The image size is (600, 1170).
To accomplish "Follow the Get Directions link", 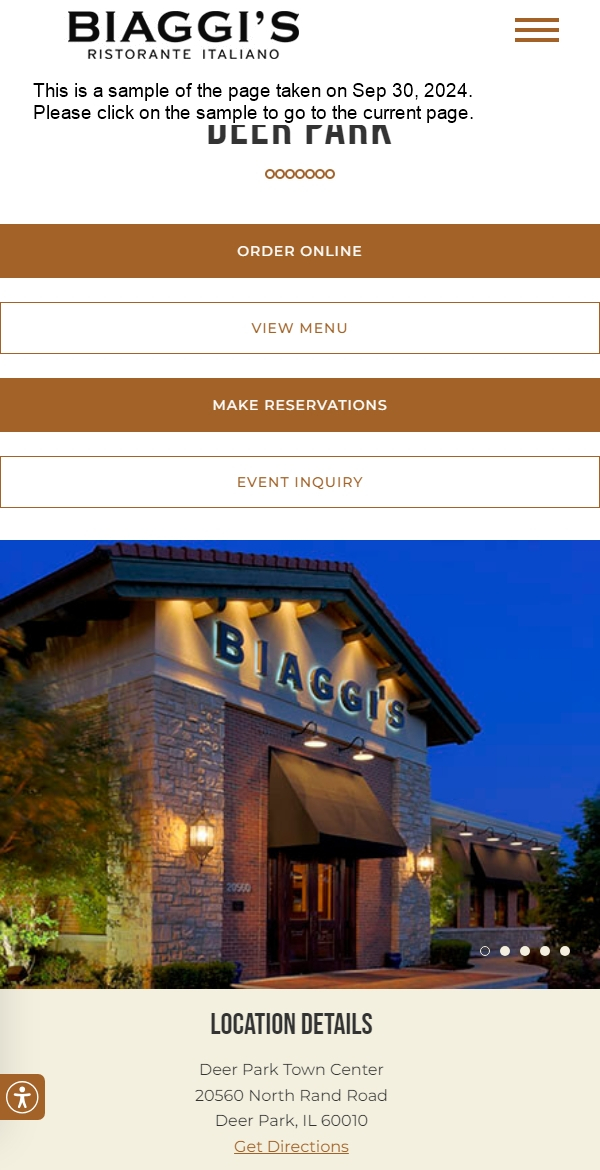I will pyautogui.click(x=291, y=1146).
